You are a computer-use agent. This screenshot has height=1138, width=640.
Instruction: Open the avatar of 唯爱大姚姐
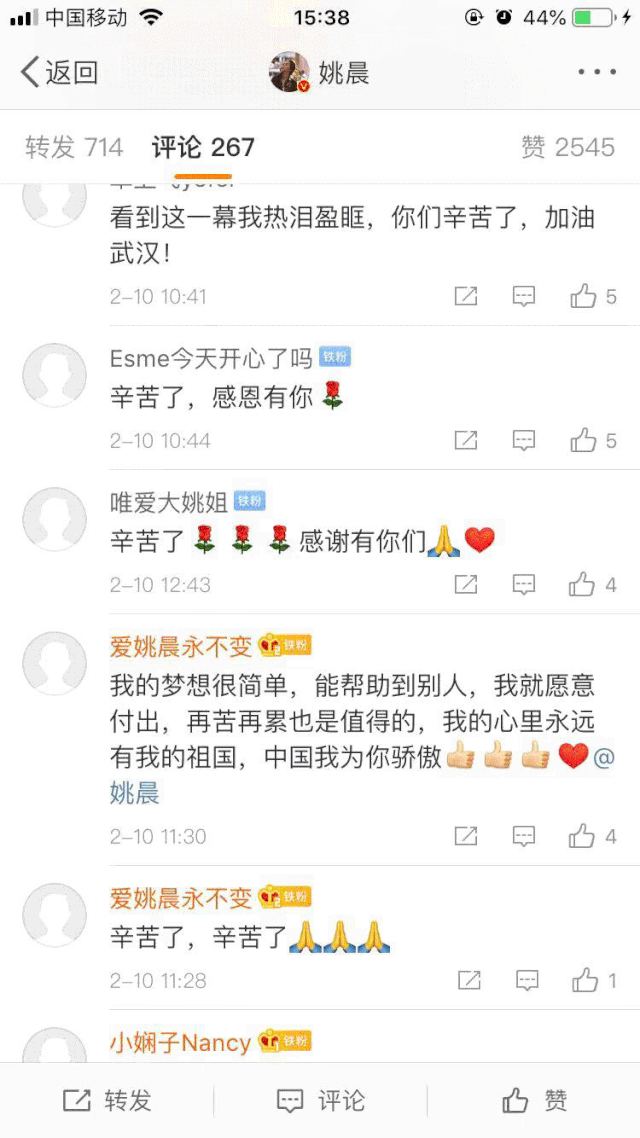pos(54,519)
